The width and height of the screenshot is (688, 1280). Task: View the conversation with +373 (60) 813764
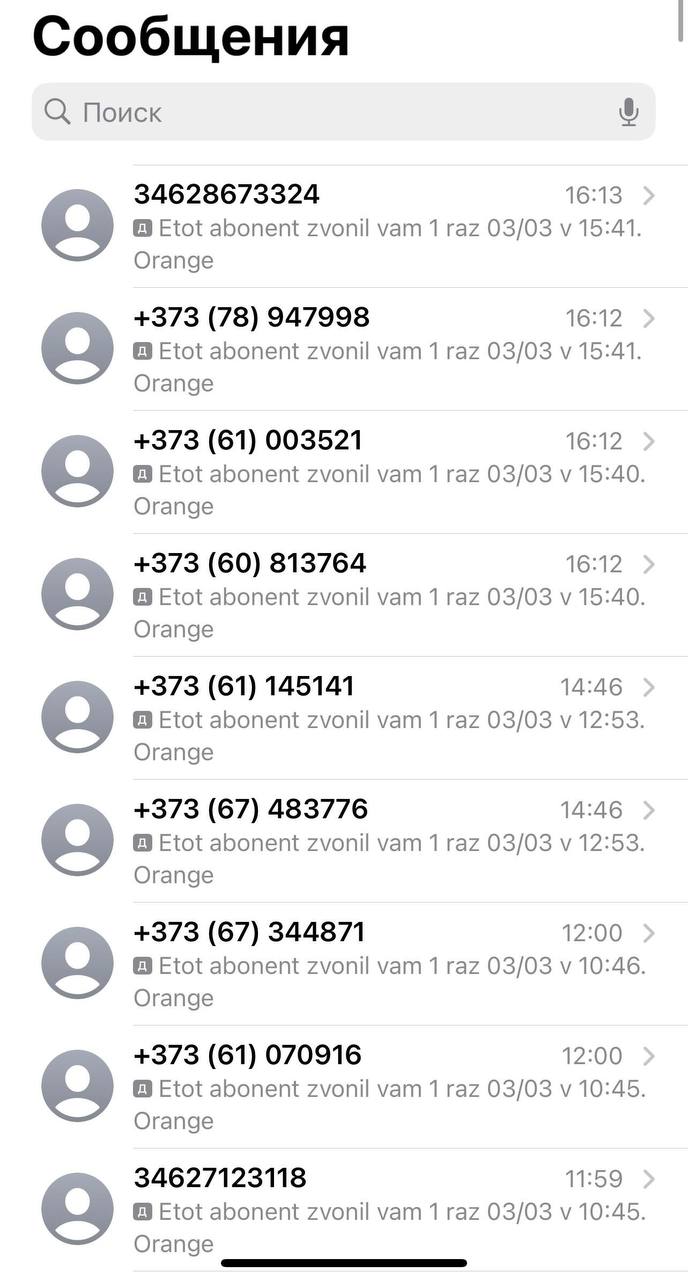coord(344,595)
